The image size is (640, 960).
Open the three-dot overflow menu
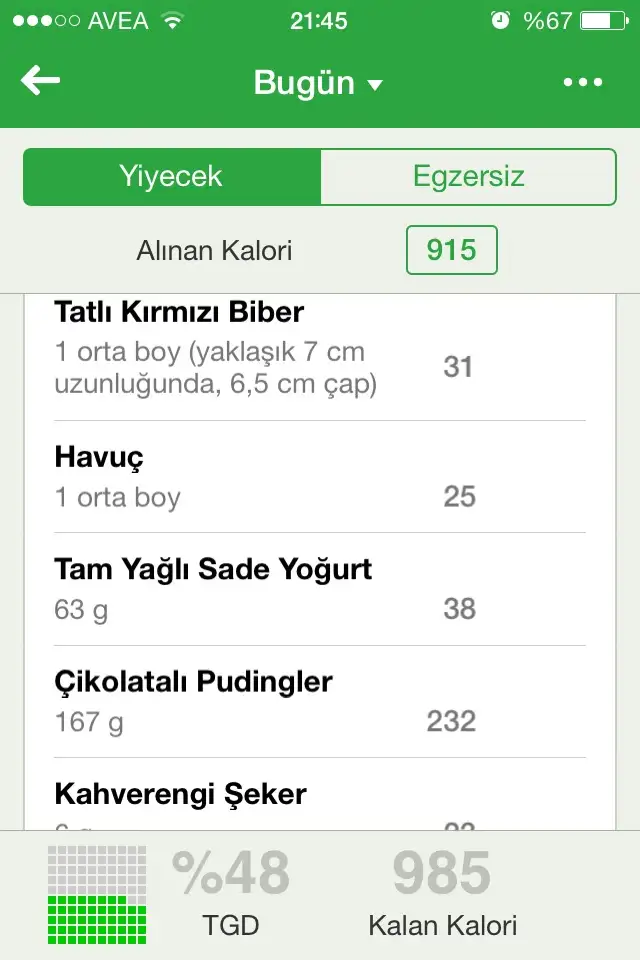[583, 83]
